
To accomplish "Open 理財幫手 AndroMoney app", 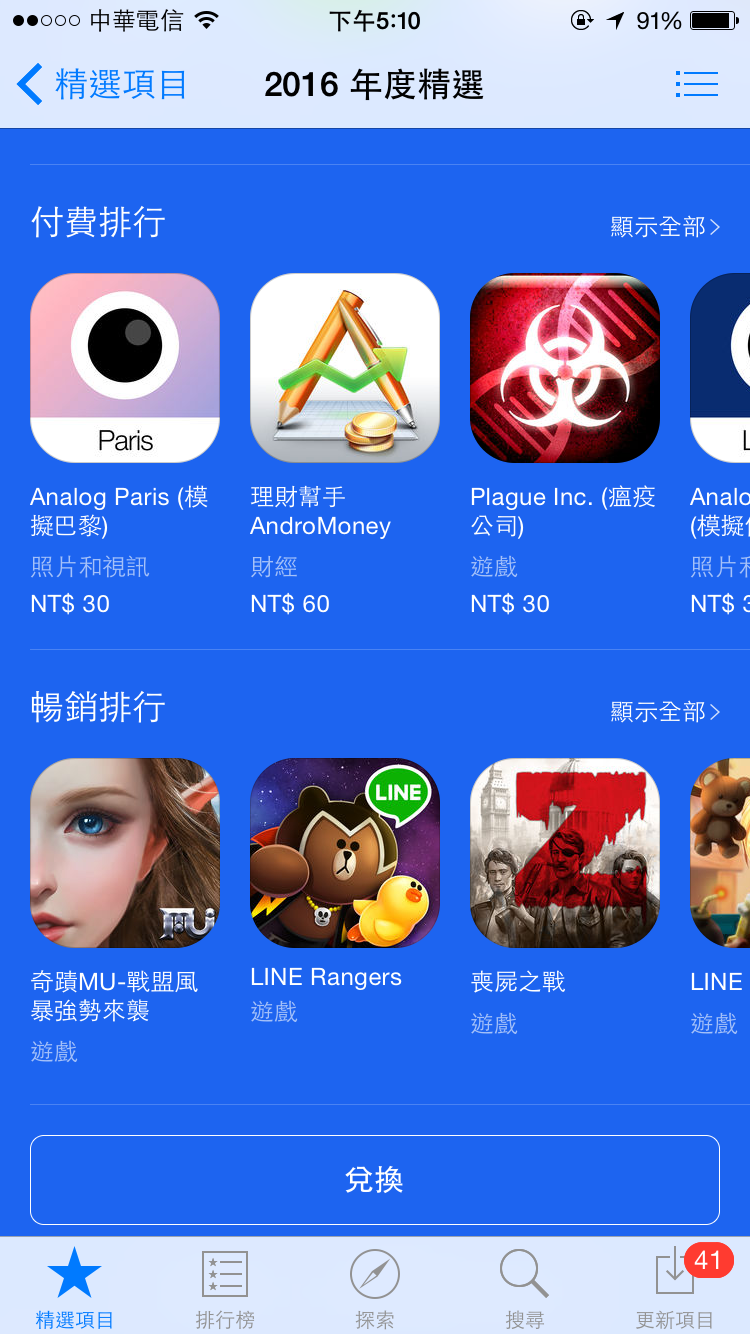I will 345,368.
